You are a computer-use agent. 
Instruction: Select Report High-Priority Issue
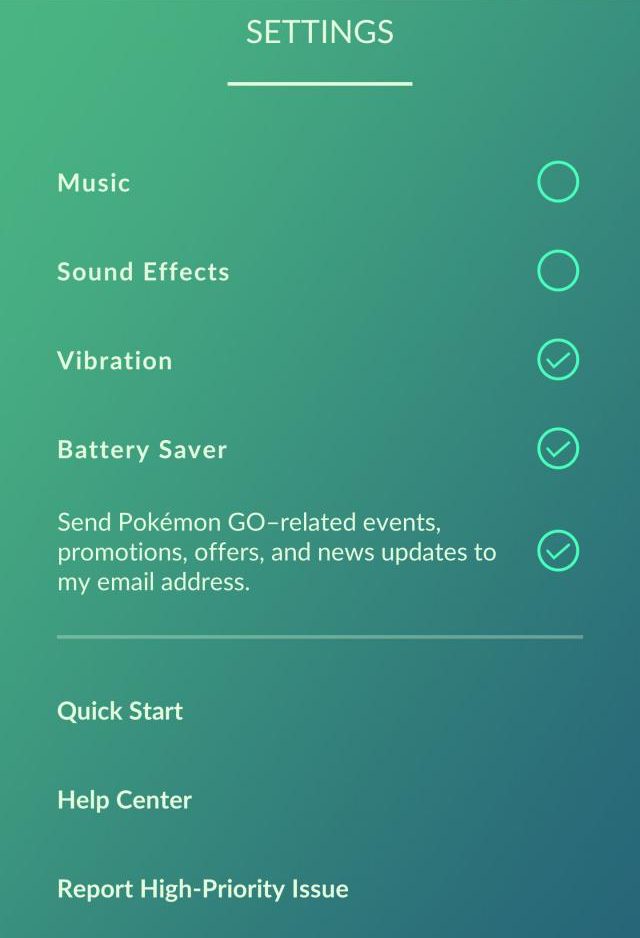click(202, 889)
